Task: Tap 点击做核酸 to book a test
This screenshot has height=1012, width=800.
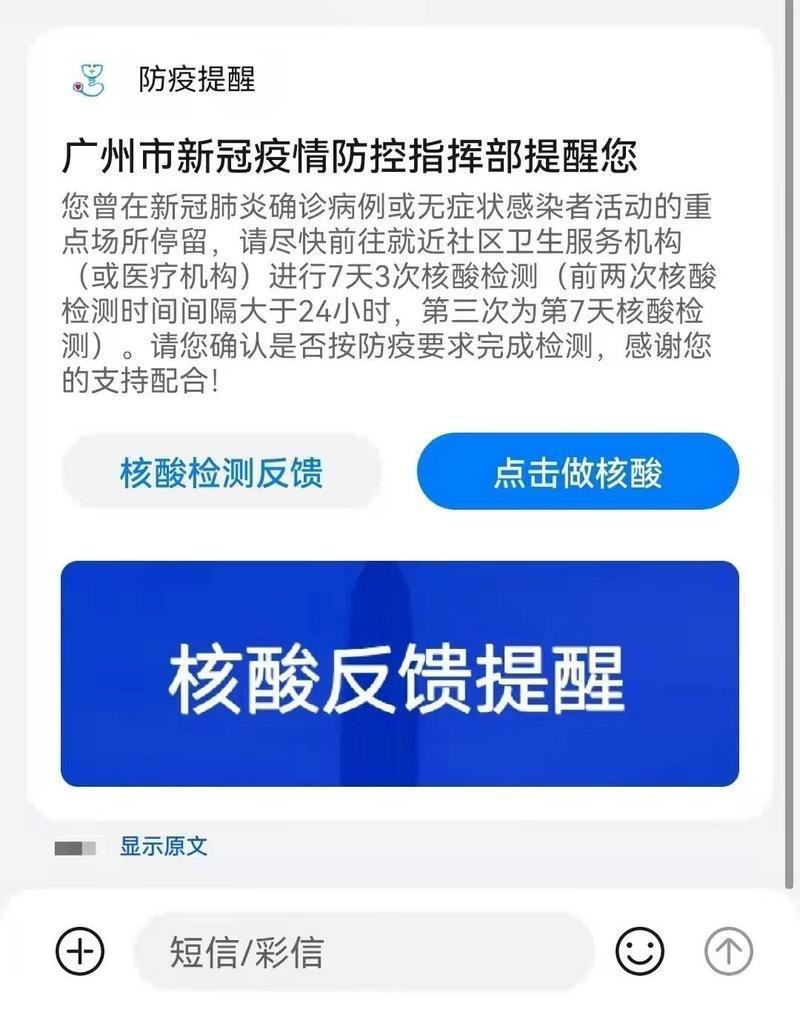Action: 577,472
